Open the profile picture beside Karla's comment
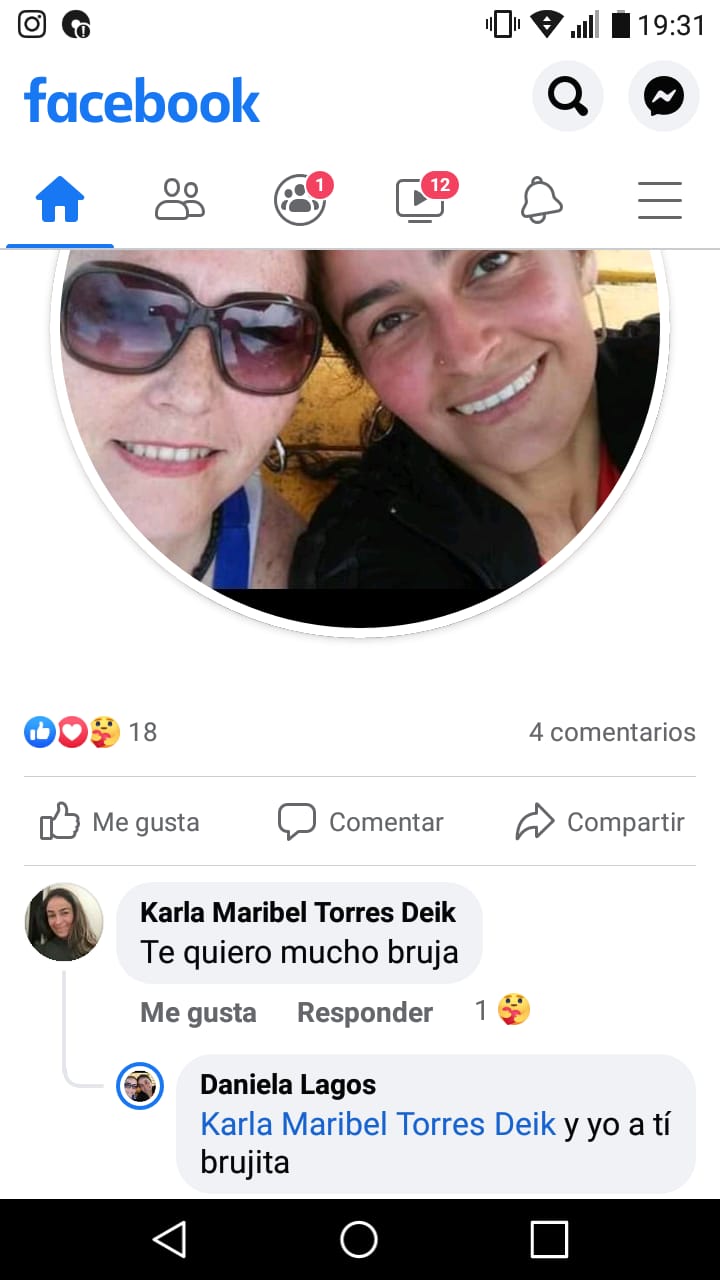Screen dimensions: 720x1280 pyautogui.click(x=64, y=921)
